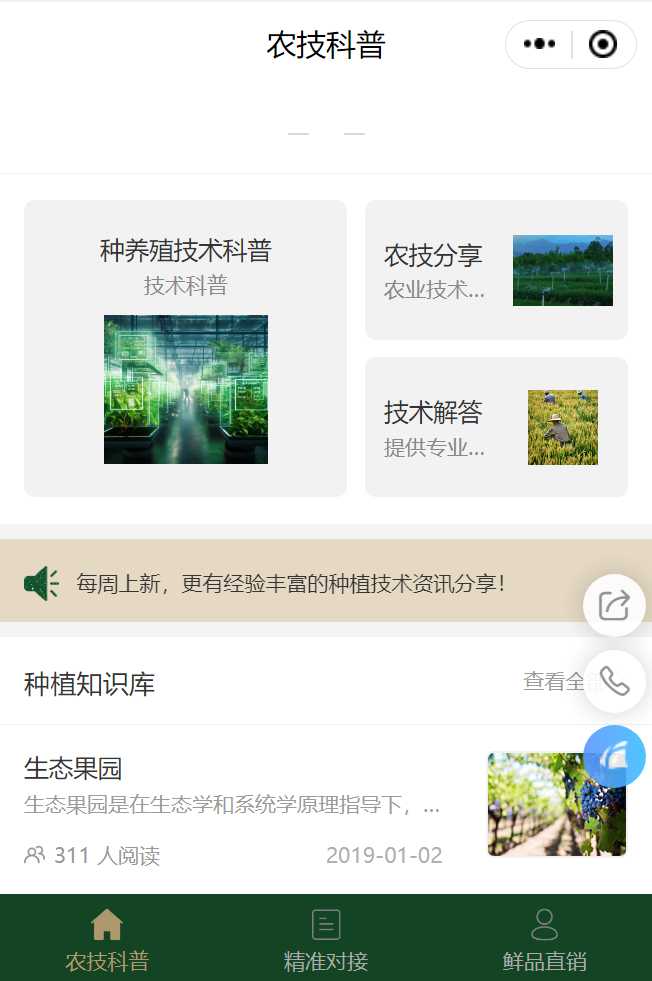Open the 种养殖技术科普 card
This screenshot has width=652, height=981.
[185, 348]
